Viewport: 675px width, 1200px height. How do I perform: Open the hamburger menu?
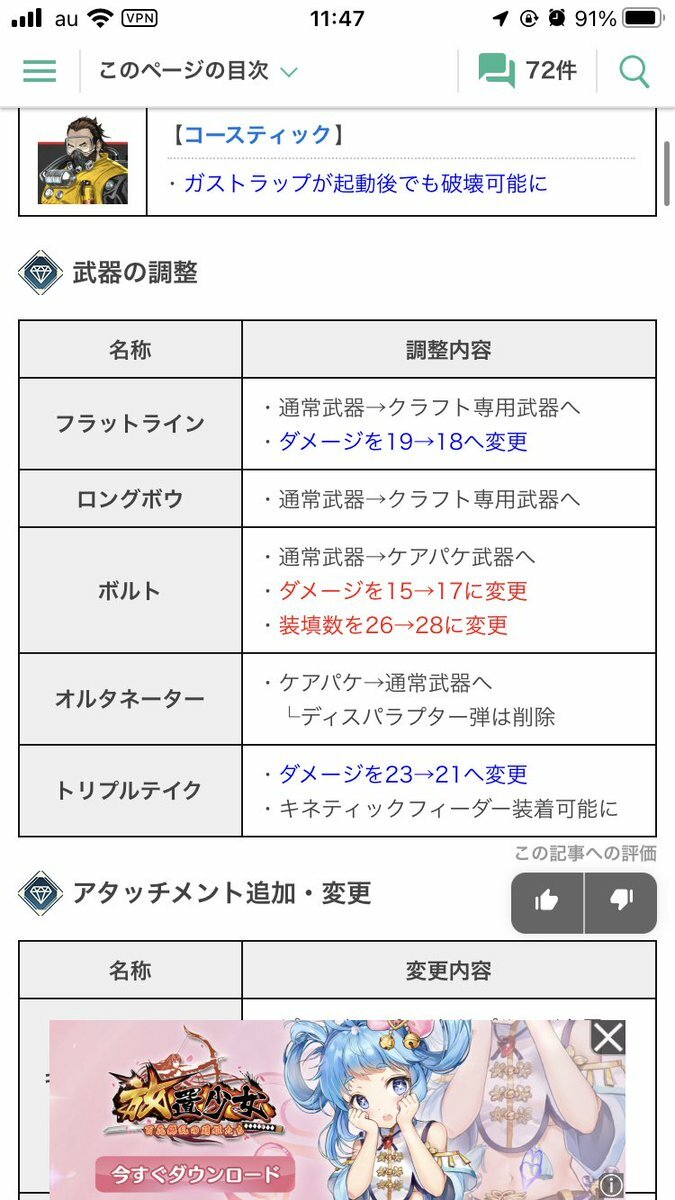pos(39,71)
